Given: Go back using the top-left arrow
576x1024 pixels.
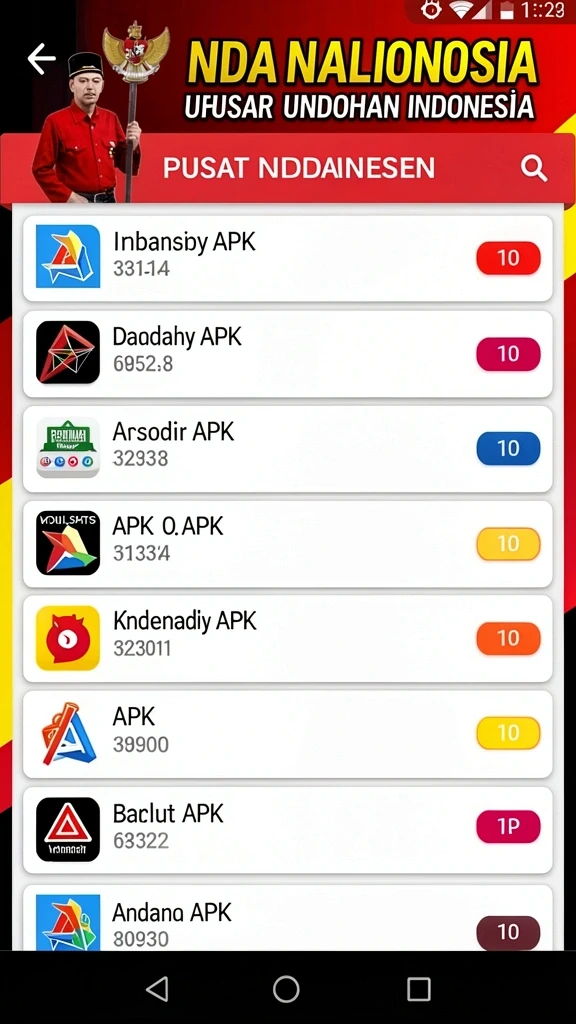Looking at the screenshot, I should point(42,59).
